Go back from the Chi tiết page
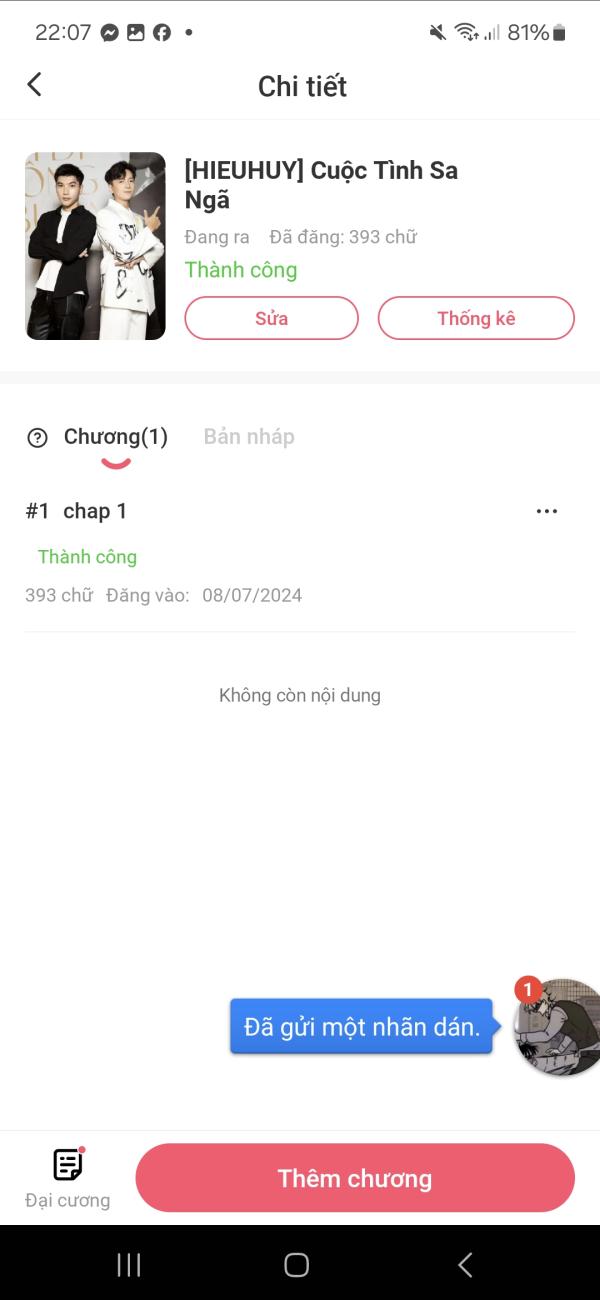Viewport: 600px width, 1300px height. [x=35, y=85]
